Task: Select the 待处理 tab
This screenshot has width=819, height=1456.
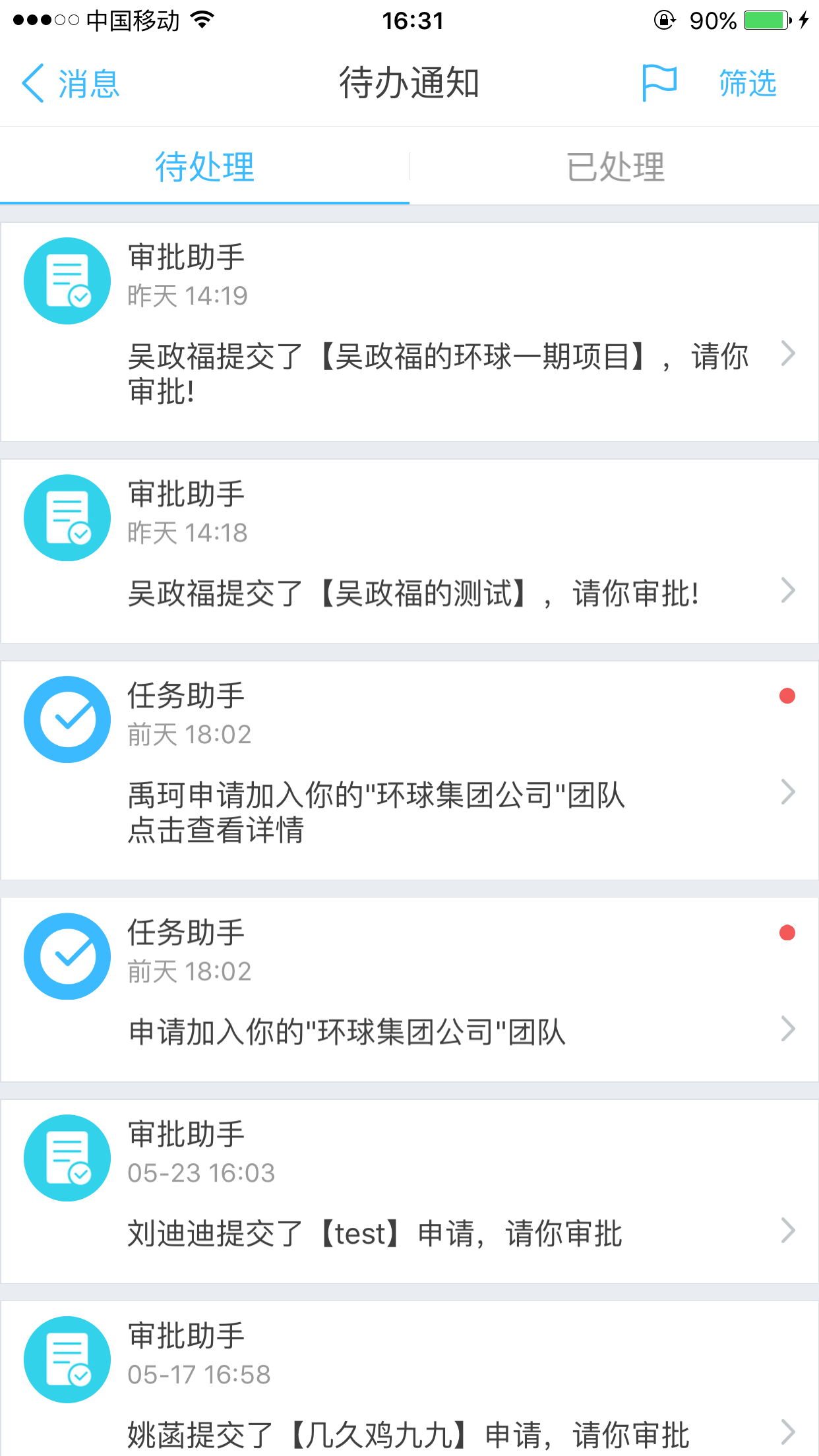Action: 204,167
